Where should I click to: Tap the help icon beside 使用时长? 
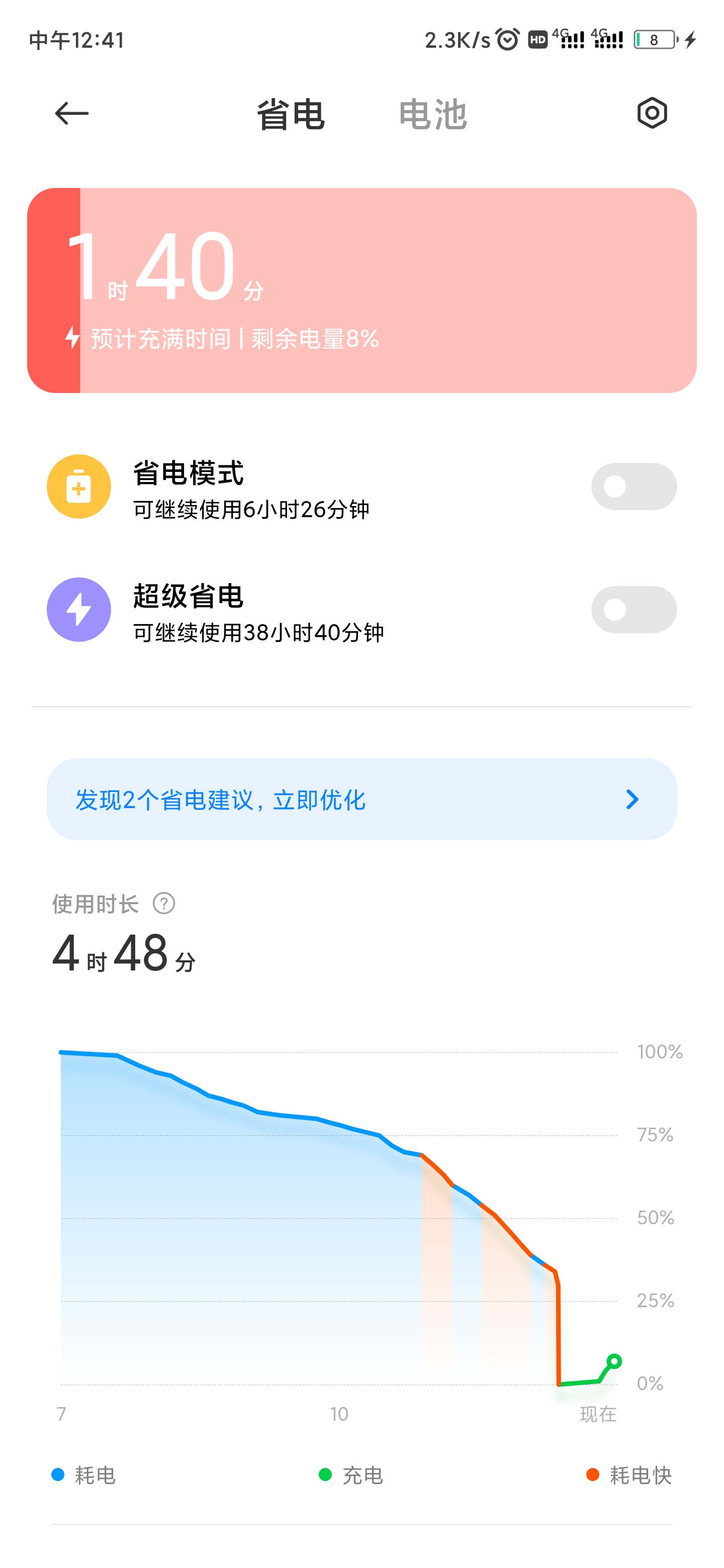[x=164, y=903]
